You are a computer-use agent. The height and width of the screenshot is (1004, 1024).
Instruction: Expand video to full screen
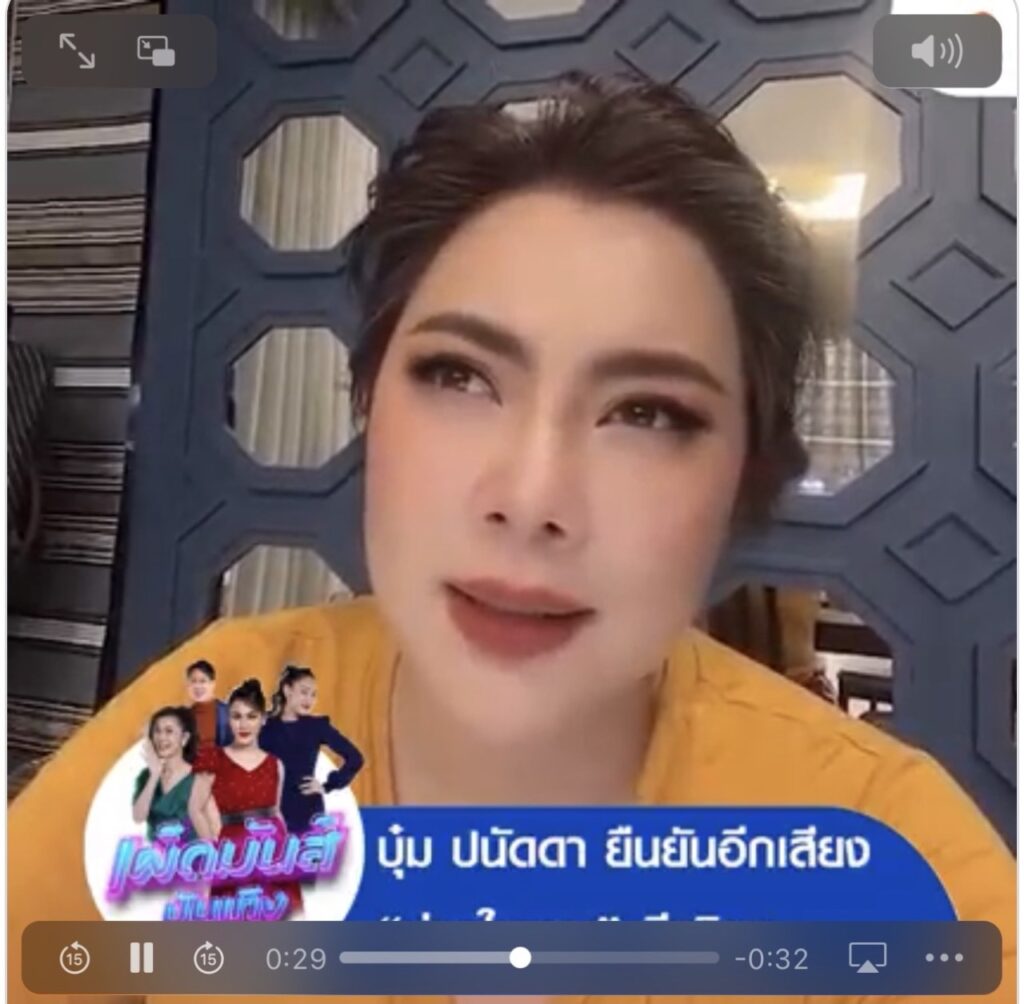click(77, 51)
